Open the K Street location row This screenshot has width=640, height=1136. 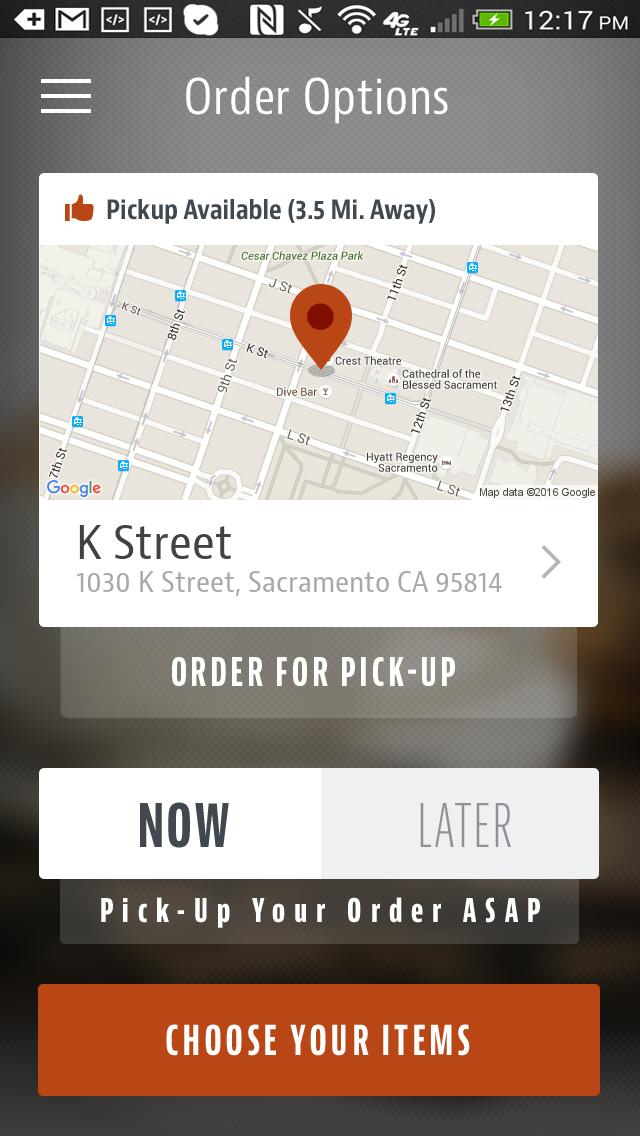(318, 563)
